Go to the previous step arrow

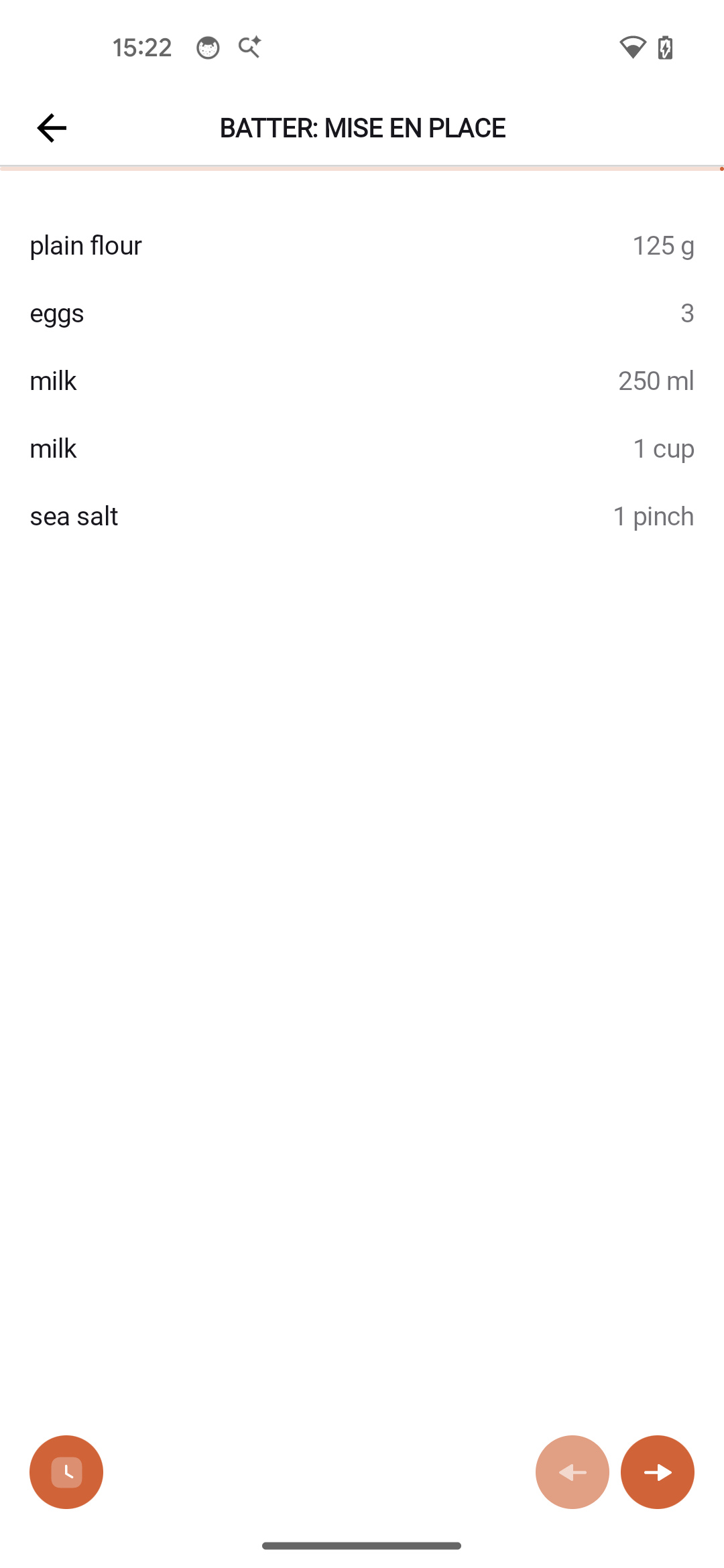(572, 1472)
